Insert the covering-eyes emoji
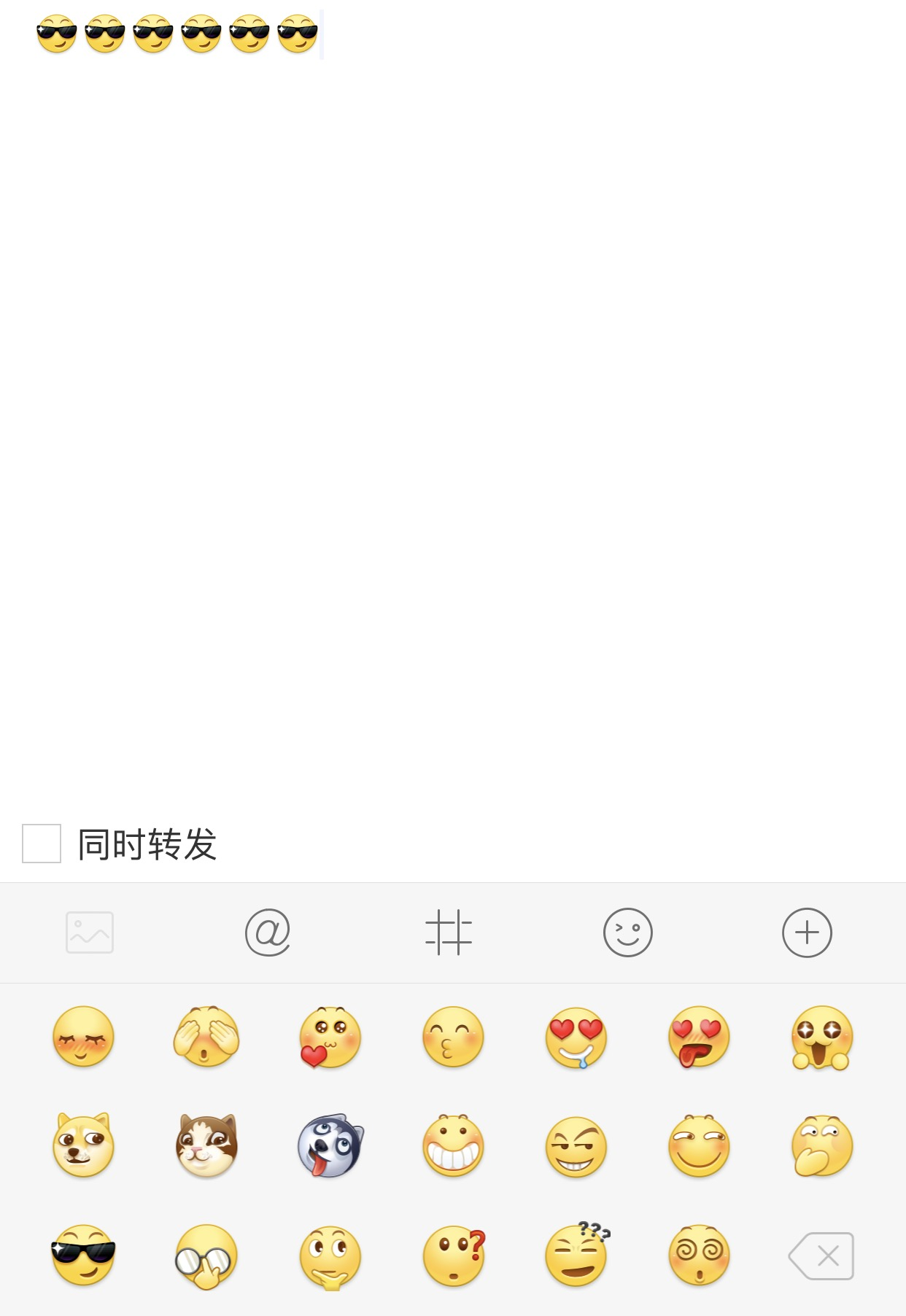 point(206,1037)
